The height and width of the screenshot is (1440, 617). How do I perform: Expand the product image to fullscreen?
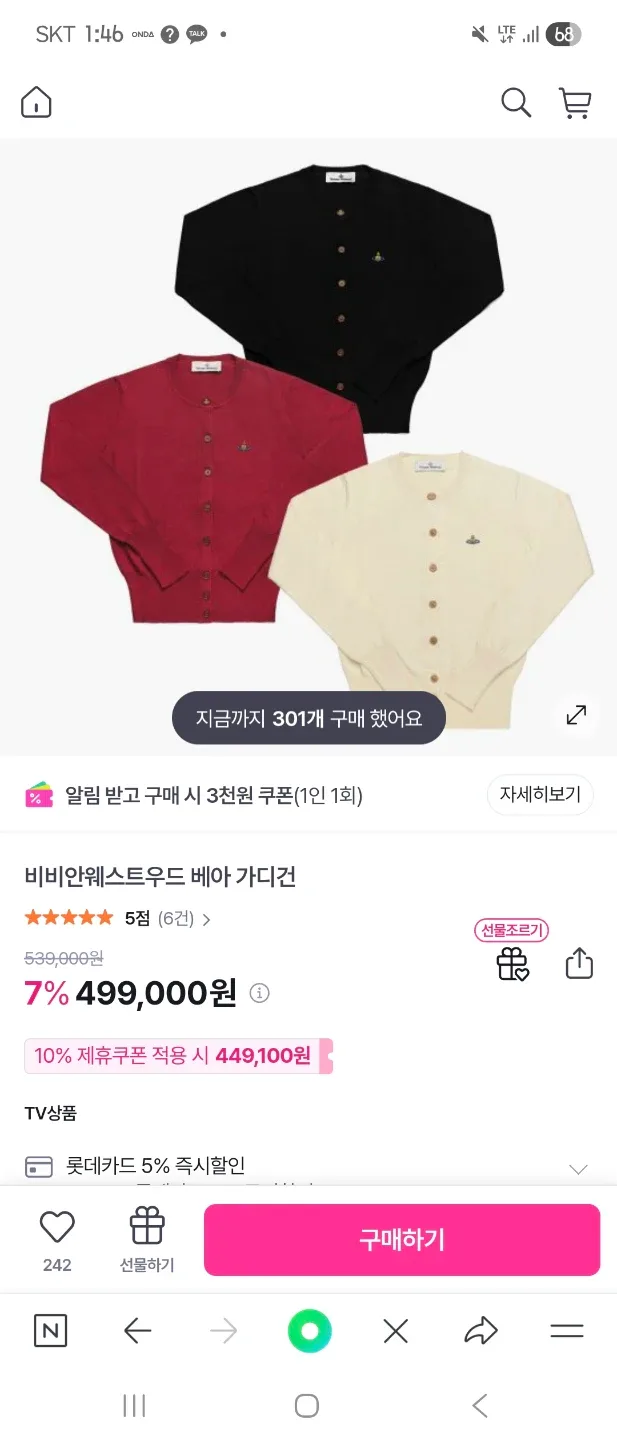click(576, 714)
